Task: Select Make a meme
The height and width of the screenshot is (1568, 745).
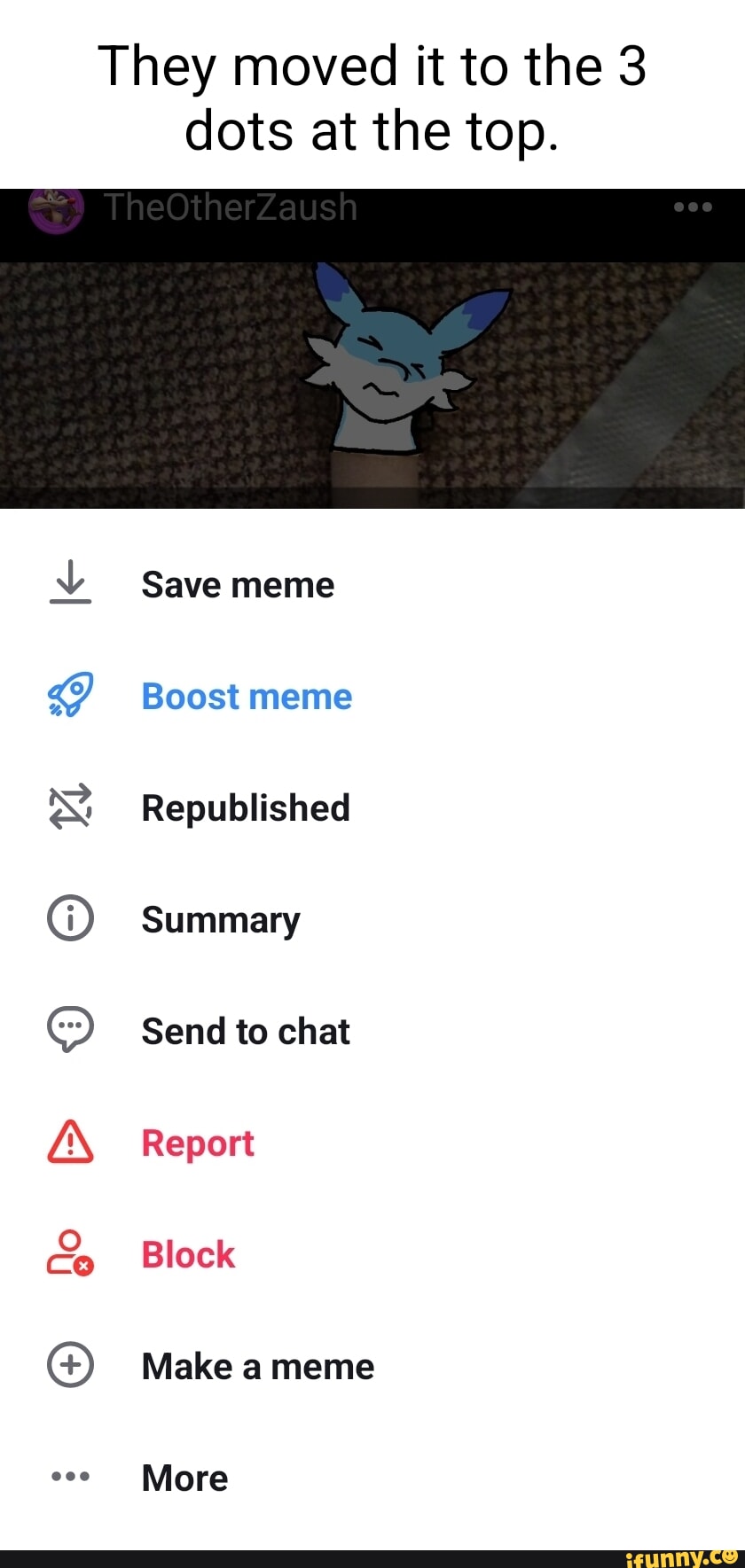Action: [x=257, y=1367]
